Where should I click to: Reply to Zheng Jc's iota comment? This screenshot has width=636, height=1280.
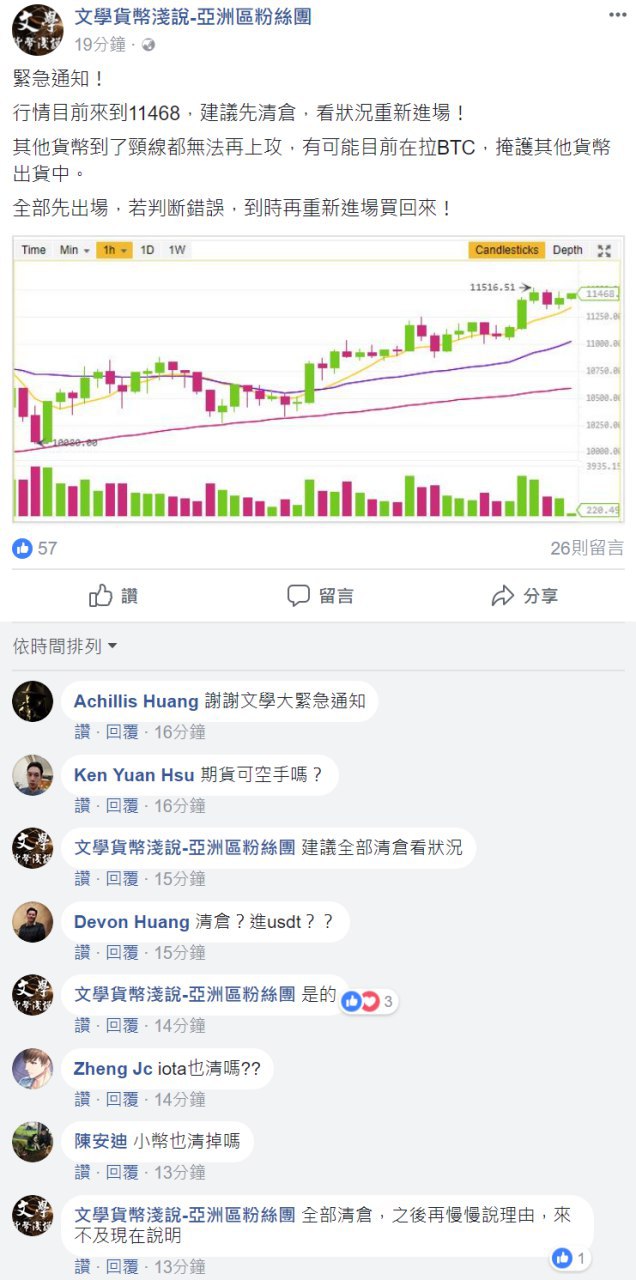[x=122, y=1099]
